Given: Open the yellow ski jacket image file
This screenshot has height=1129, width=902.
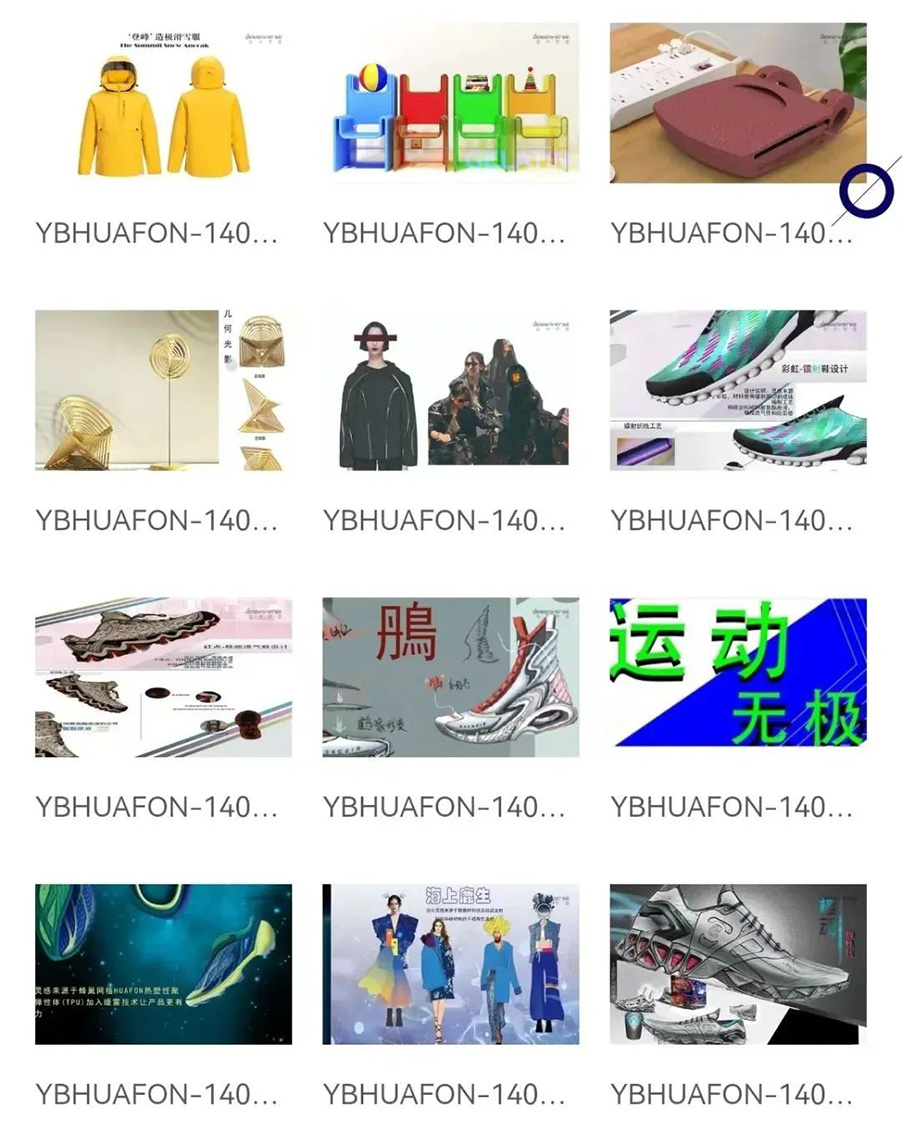Looking at the screenshot, I should (163, 103).
